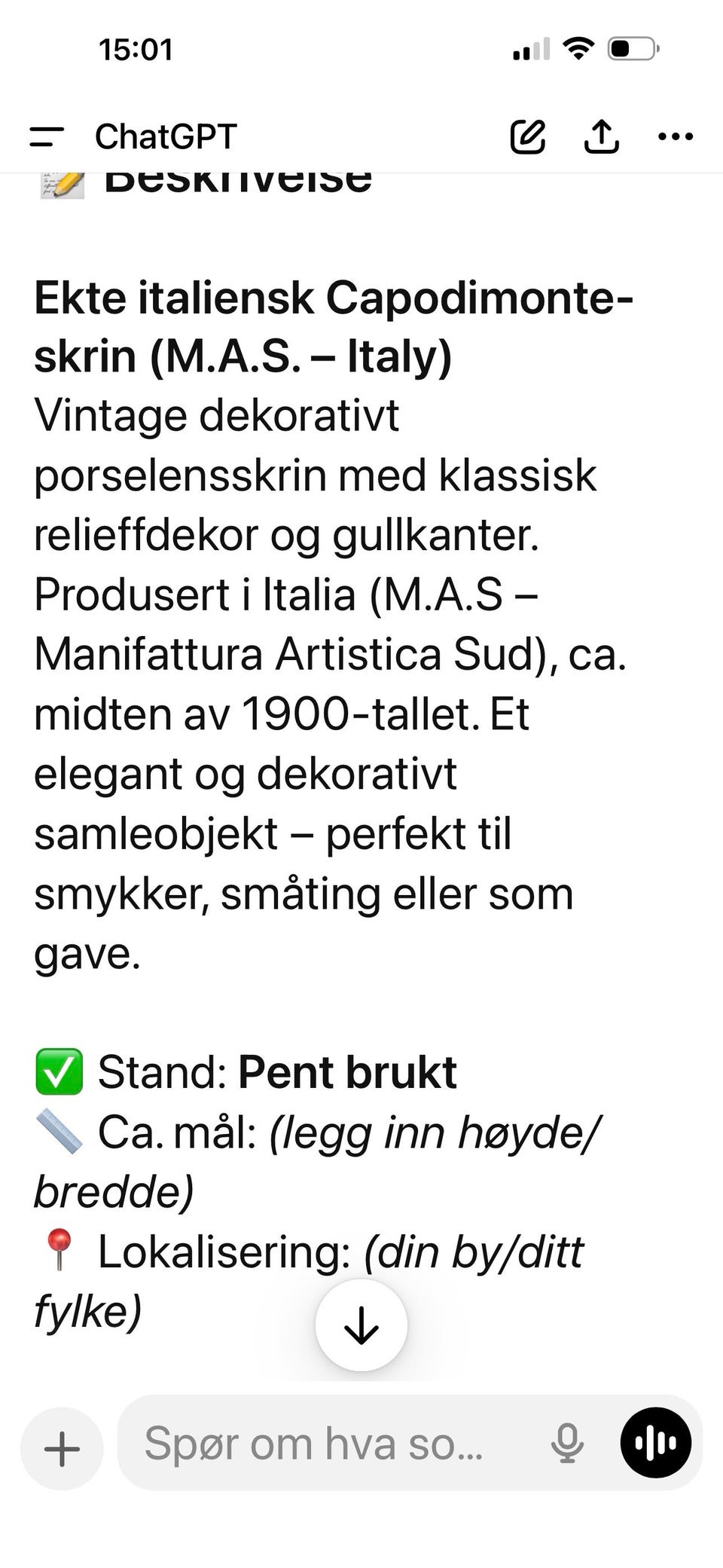Tap the pencil emoji beside Beskrivelse
This screenshot has width=723, height=1568.
tap(63, 183)
